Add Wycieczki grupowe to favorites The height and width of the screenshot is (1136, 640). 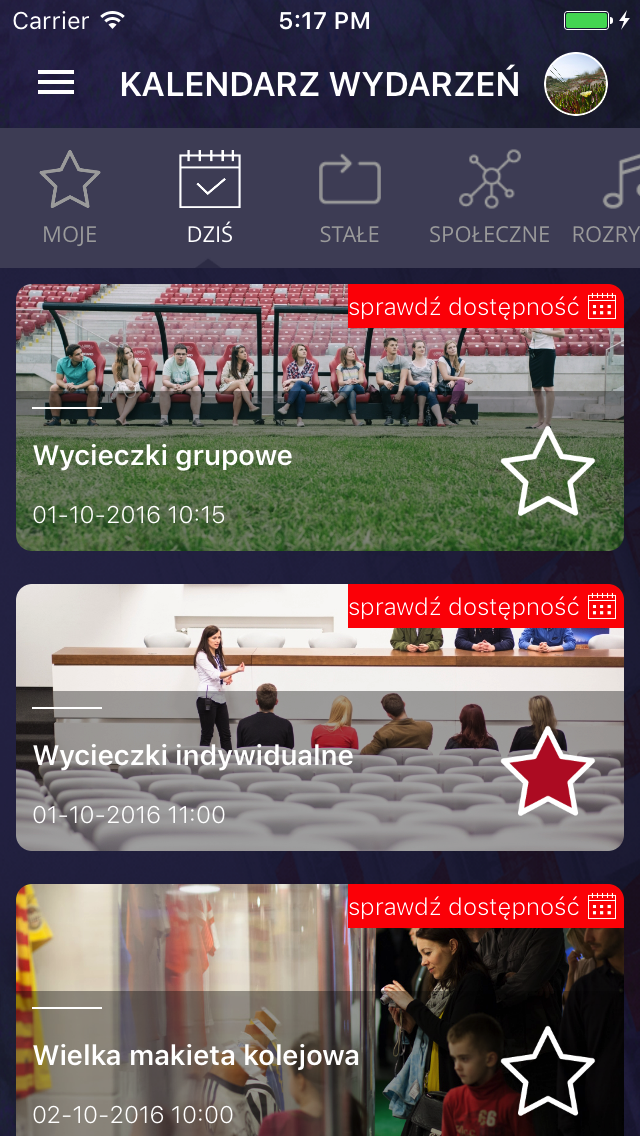pyautogui.click(x=547, y=472)
